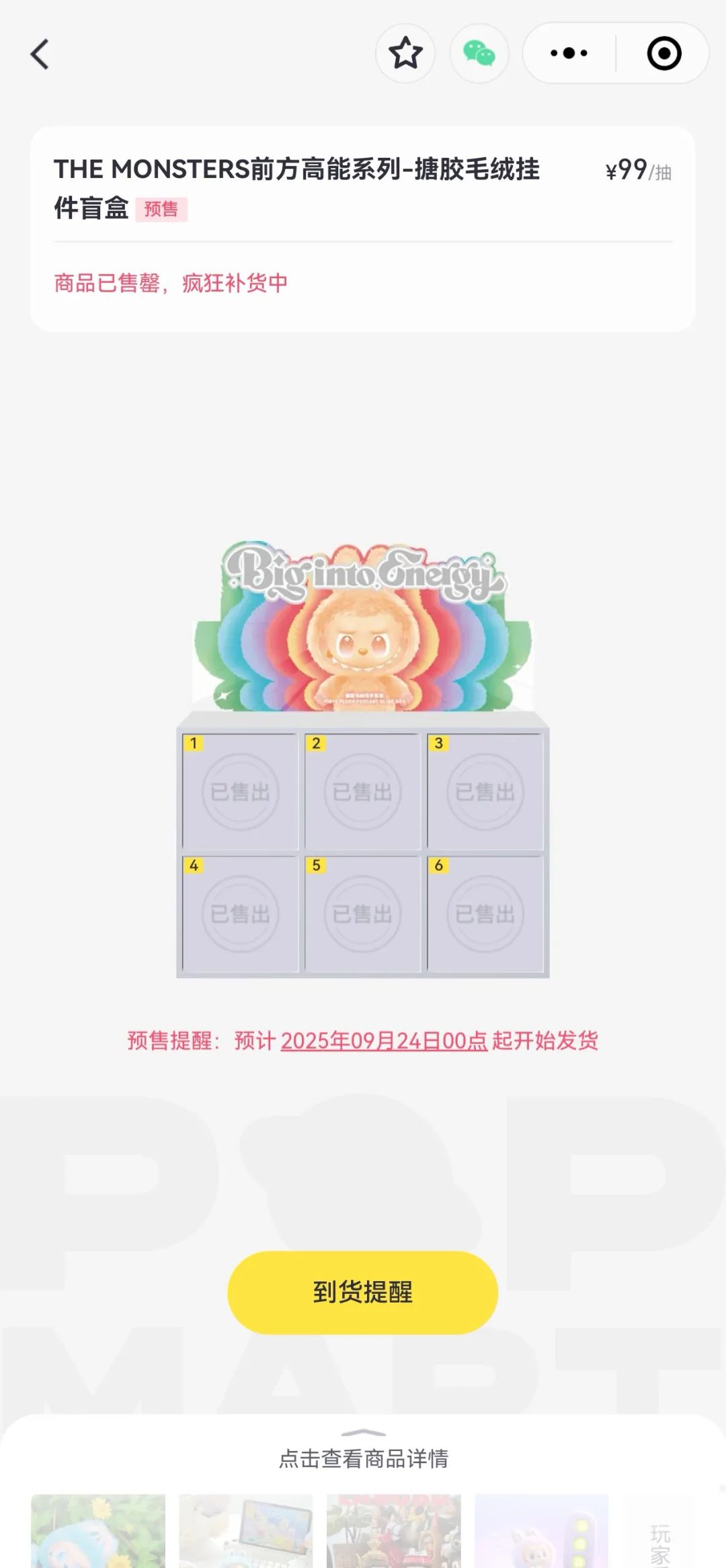Select sold-out box number 4
The height and width of the screenshot is (1568, 726).
point(240,914)
